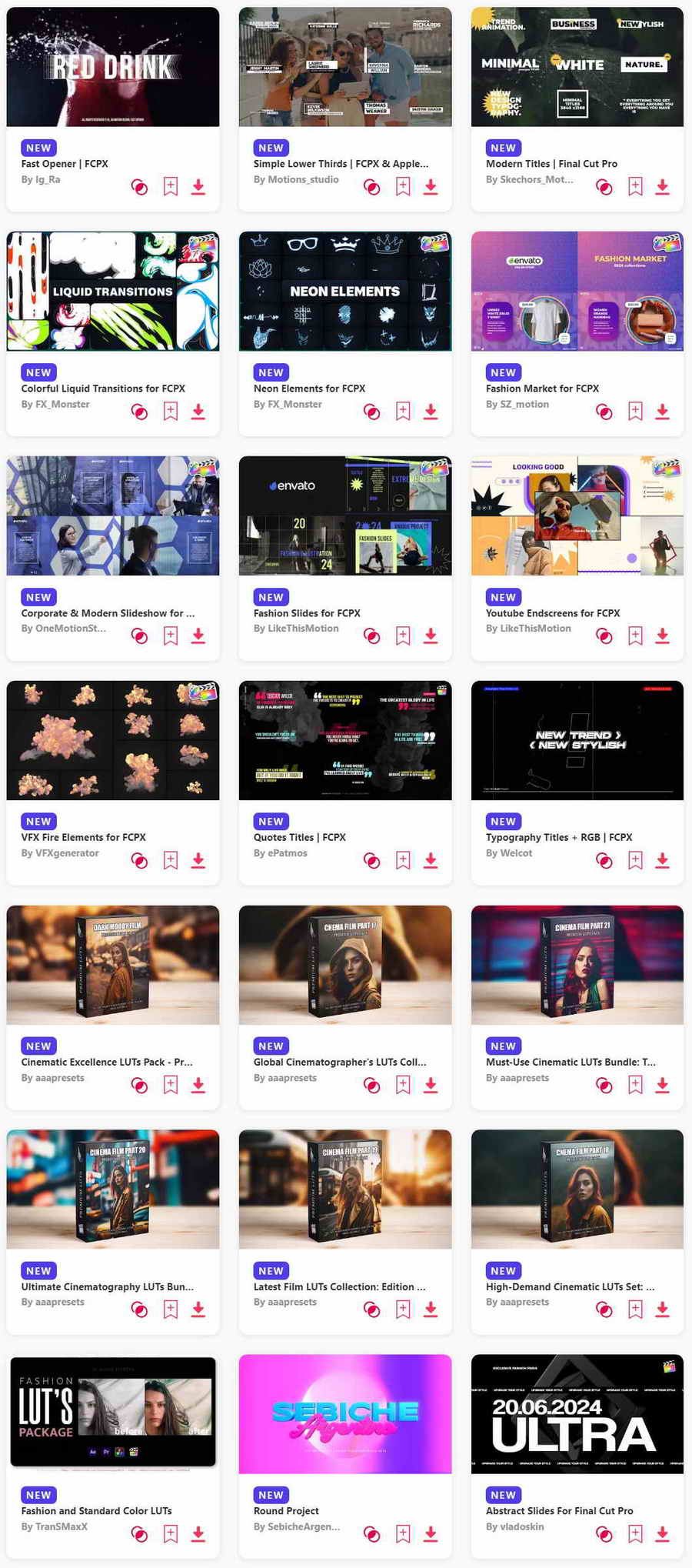This screenshot has height=1568, width=692.
Task: Open Cinematic Excellence LUTs Pack card
Action: coord(106,1062)
